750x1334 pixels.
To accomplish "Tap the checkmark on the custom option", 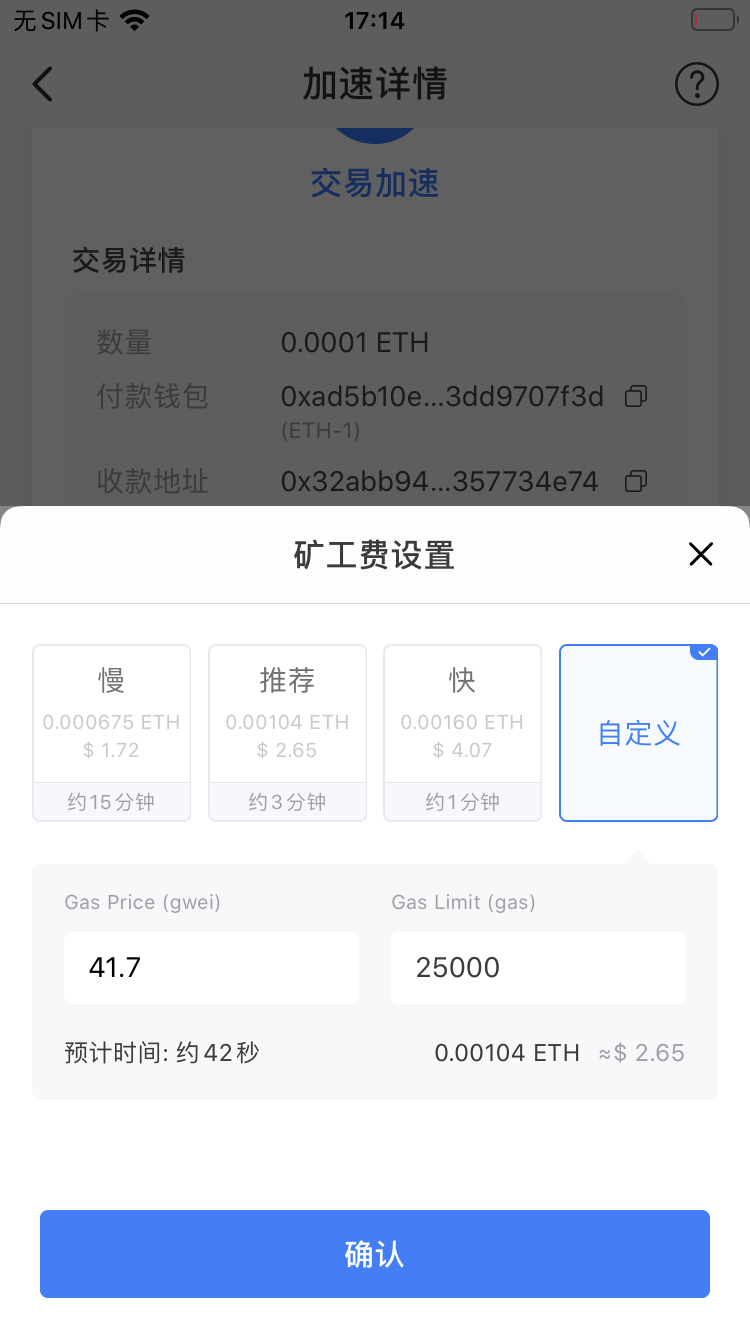I will tap(703, 652).
